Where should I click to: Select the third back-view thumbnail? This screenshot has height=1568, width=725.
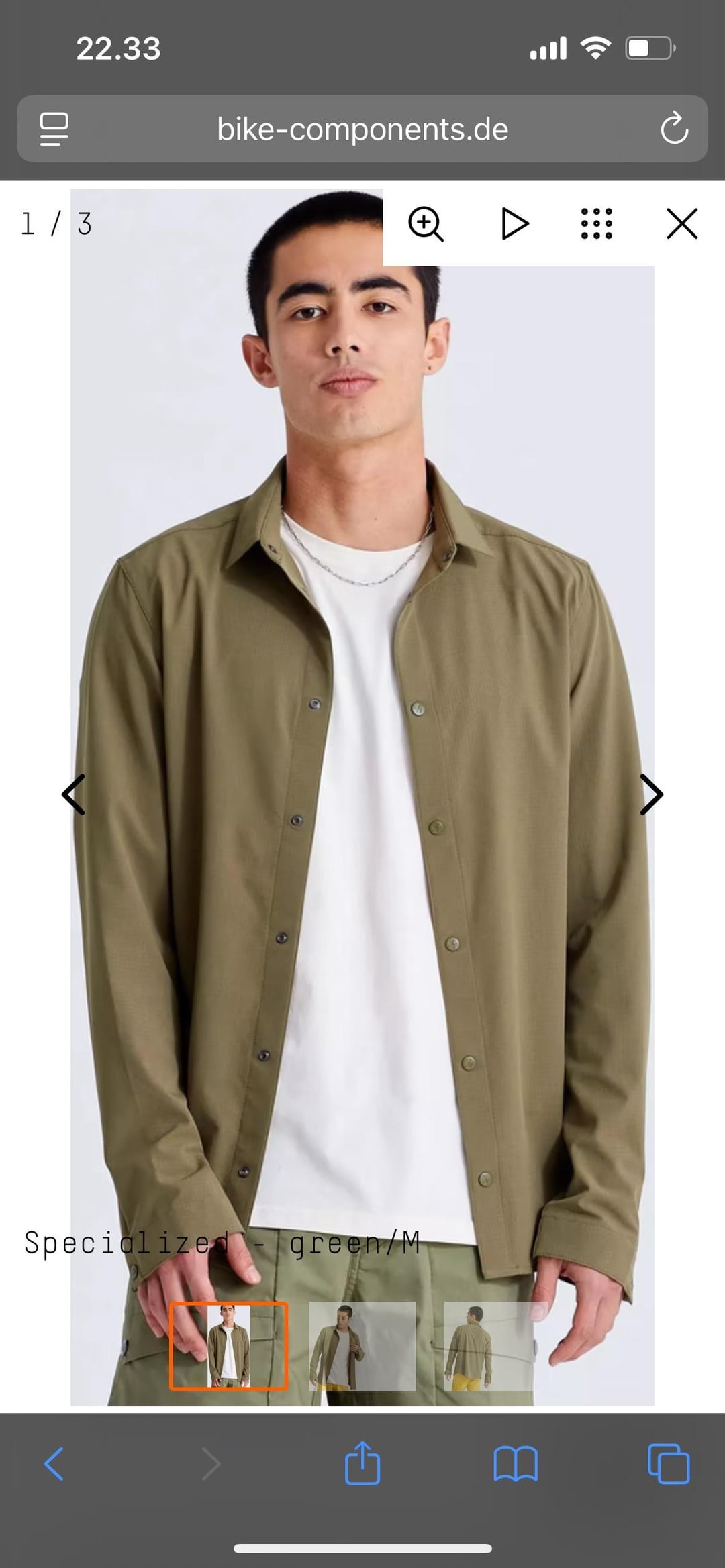pos(495,1345)
